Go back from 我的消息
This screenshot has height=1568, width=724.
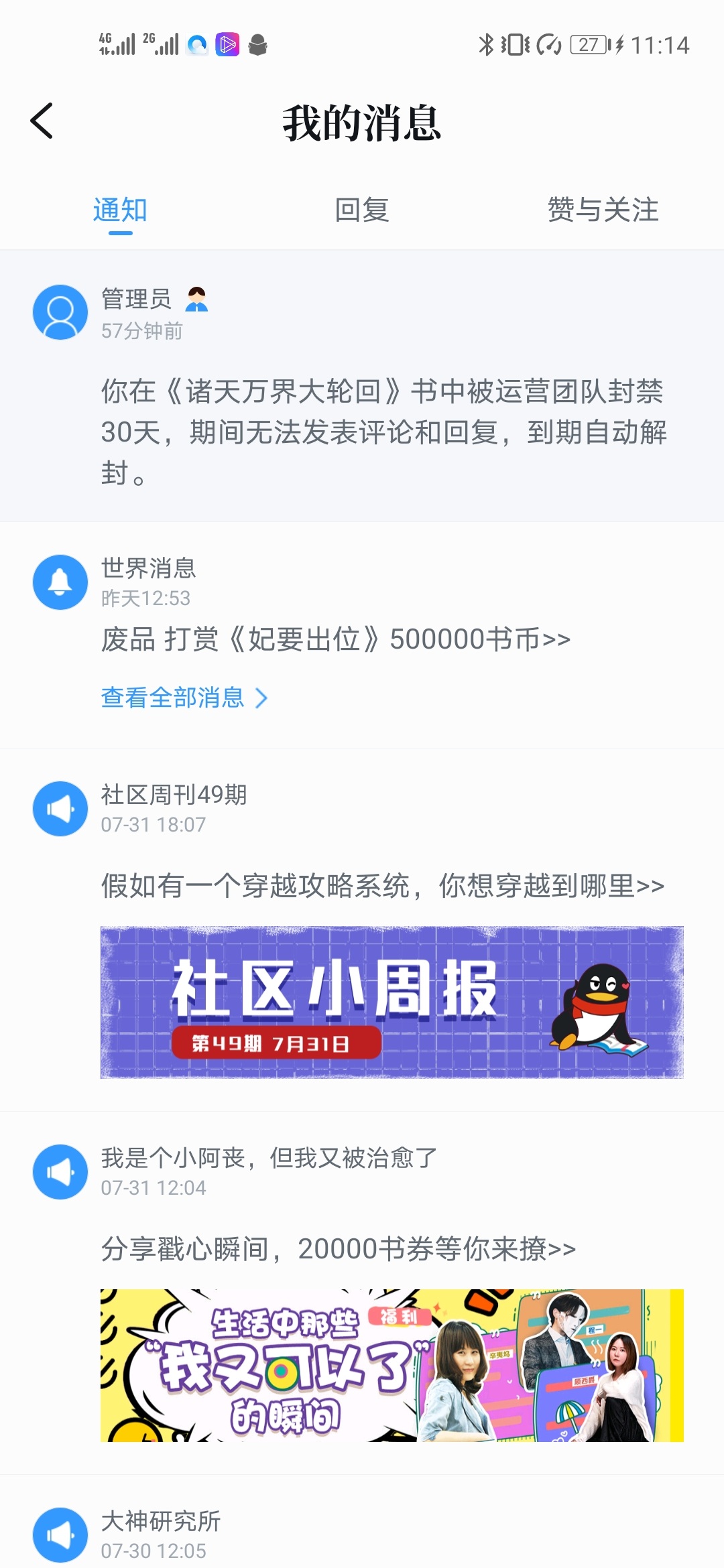tap(42, 121)
